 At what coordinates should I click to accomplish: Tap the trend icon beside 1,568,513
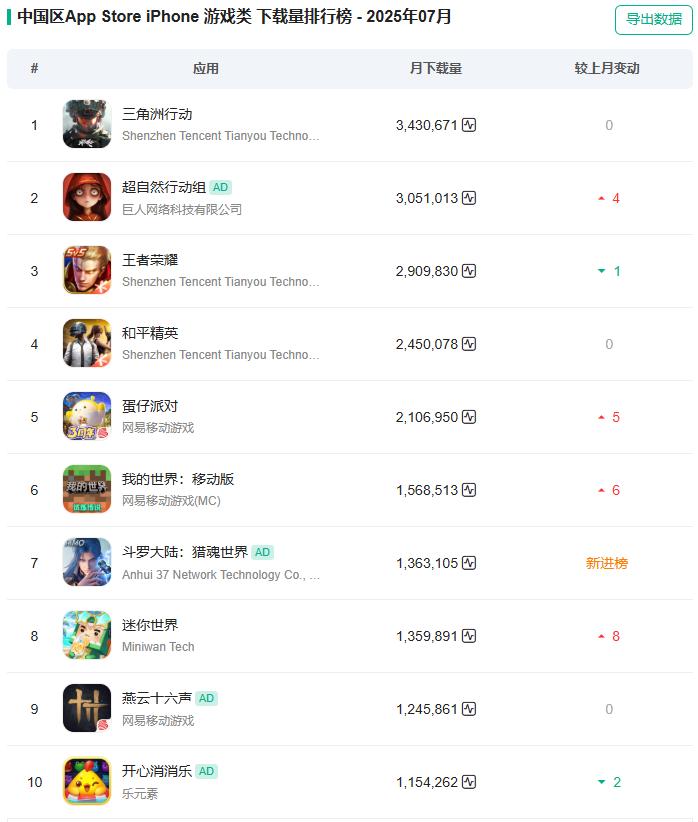coord(469,490)
